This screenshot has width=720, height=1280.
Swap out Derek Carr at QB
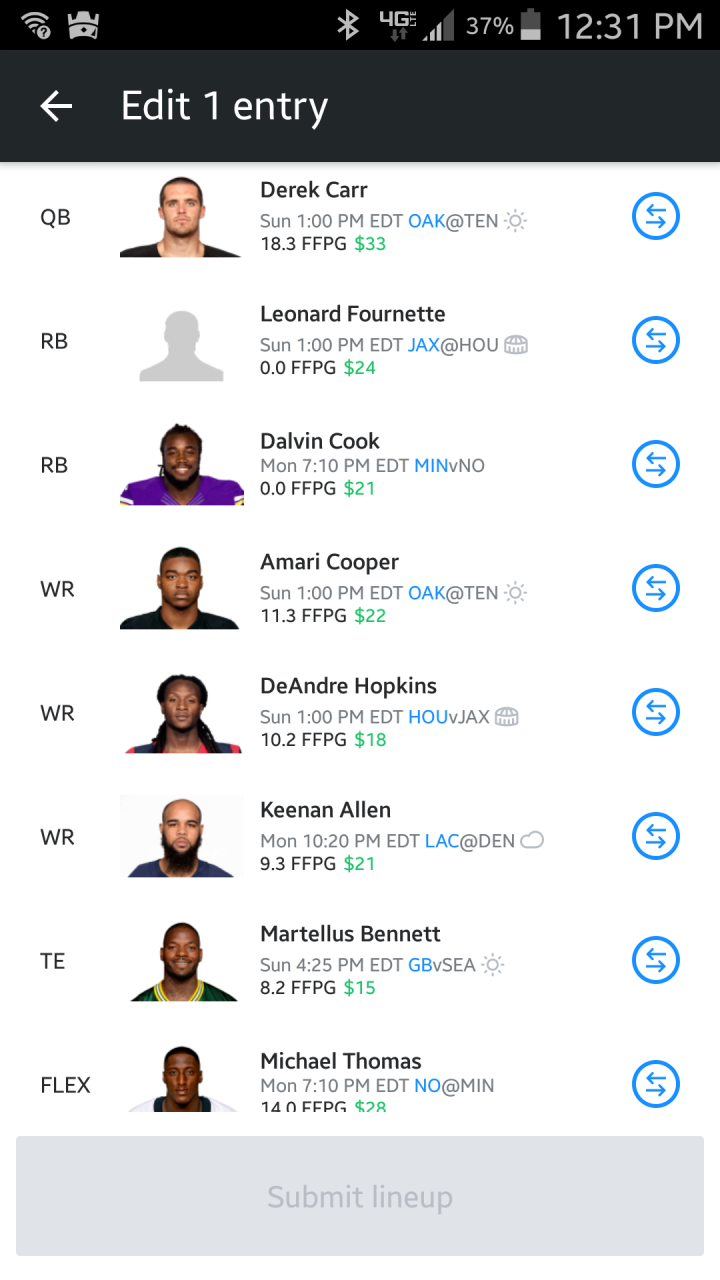[656, 217]
